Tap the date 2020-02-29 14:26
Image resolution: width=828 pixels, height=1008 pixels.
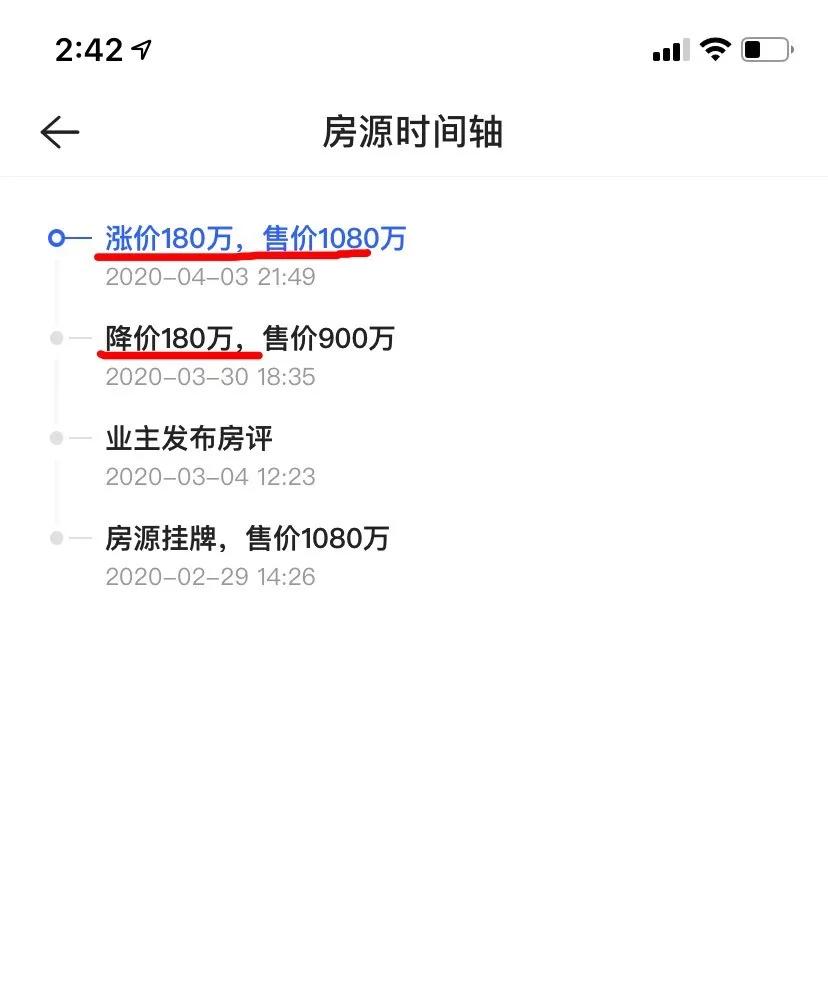(210, 577)
